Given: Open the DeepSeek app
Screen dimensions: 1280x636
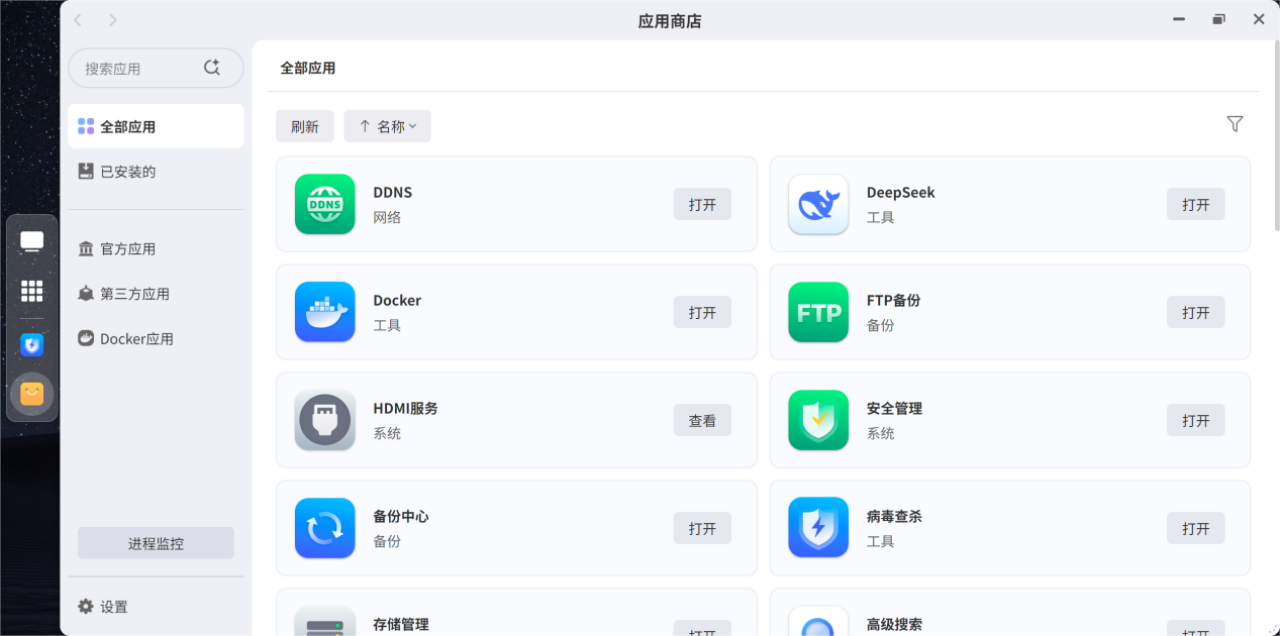Looking at the screenshot, I should pos(1195,204).
